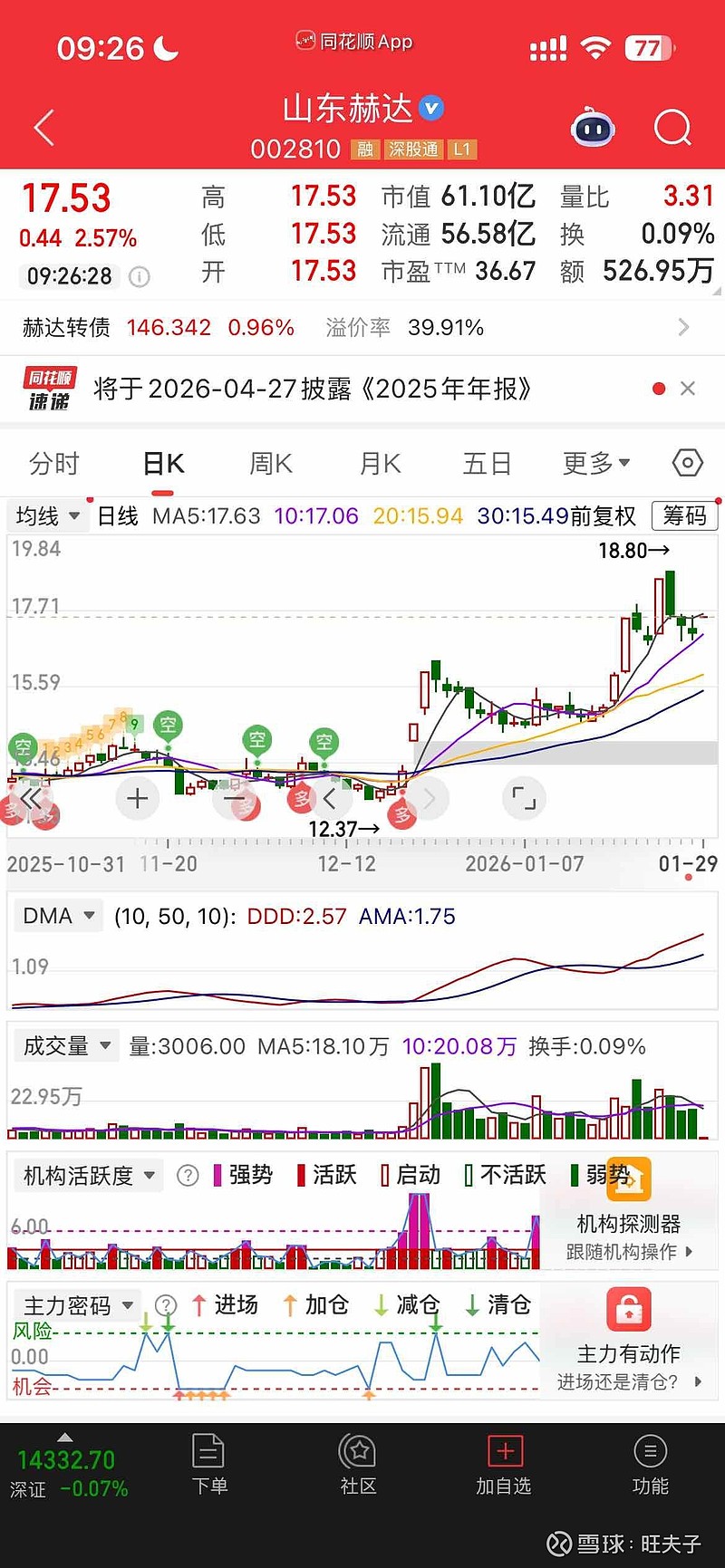The height and width of the screenshot is (1568, 725).
Task: Tap the 筹码 chip distribution button
Action: [x=684, y=516]
